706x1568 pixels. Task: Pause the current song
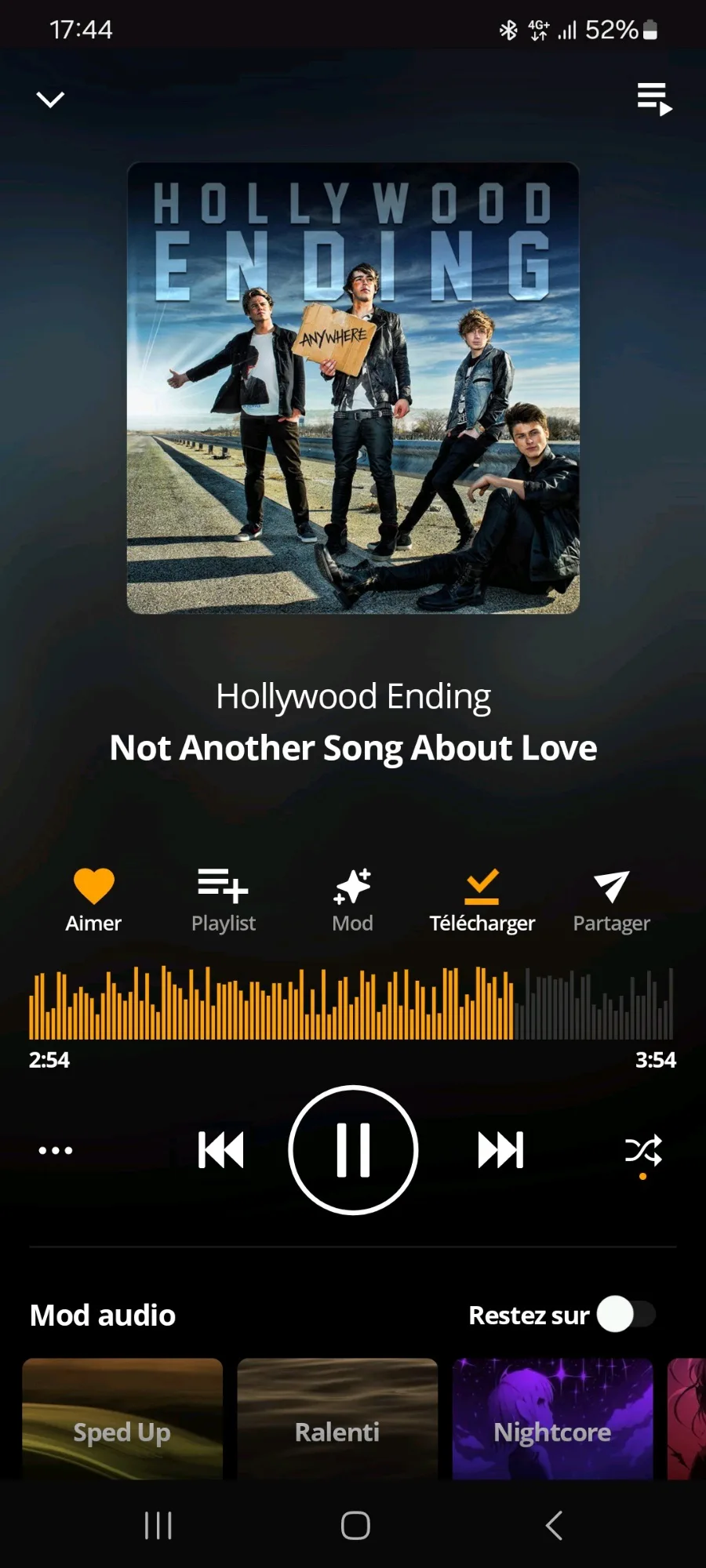[x=353, y=1150]
